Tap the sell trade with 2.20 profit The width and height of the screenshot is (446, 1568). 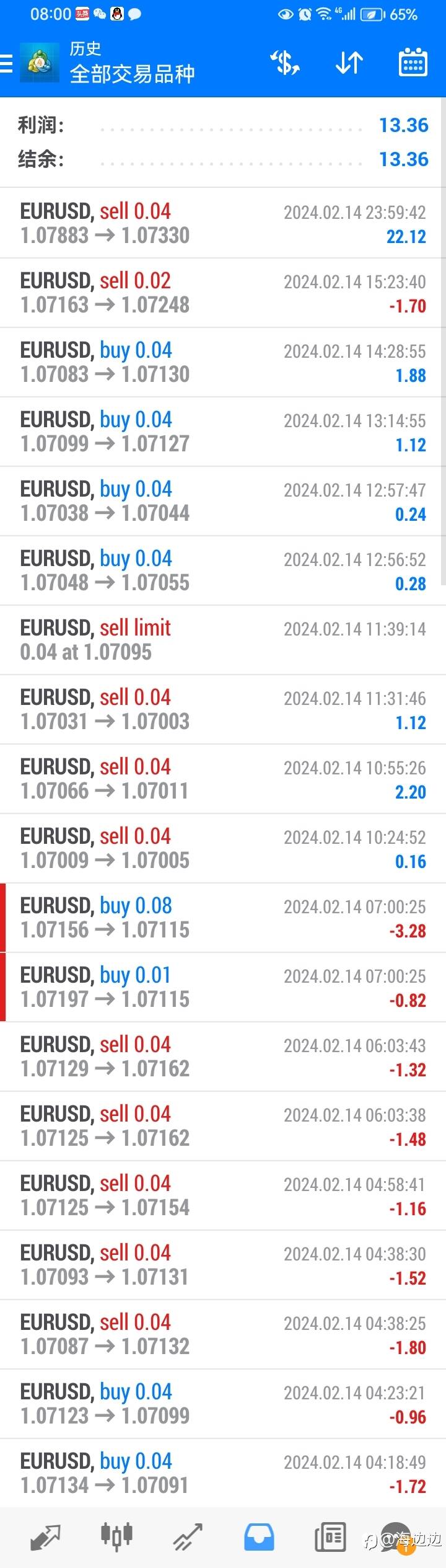[223, 779]
